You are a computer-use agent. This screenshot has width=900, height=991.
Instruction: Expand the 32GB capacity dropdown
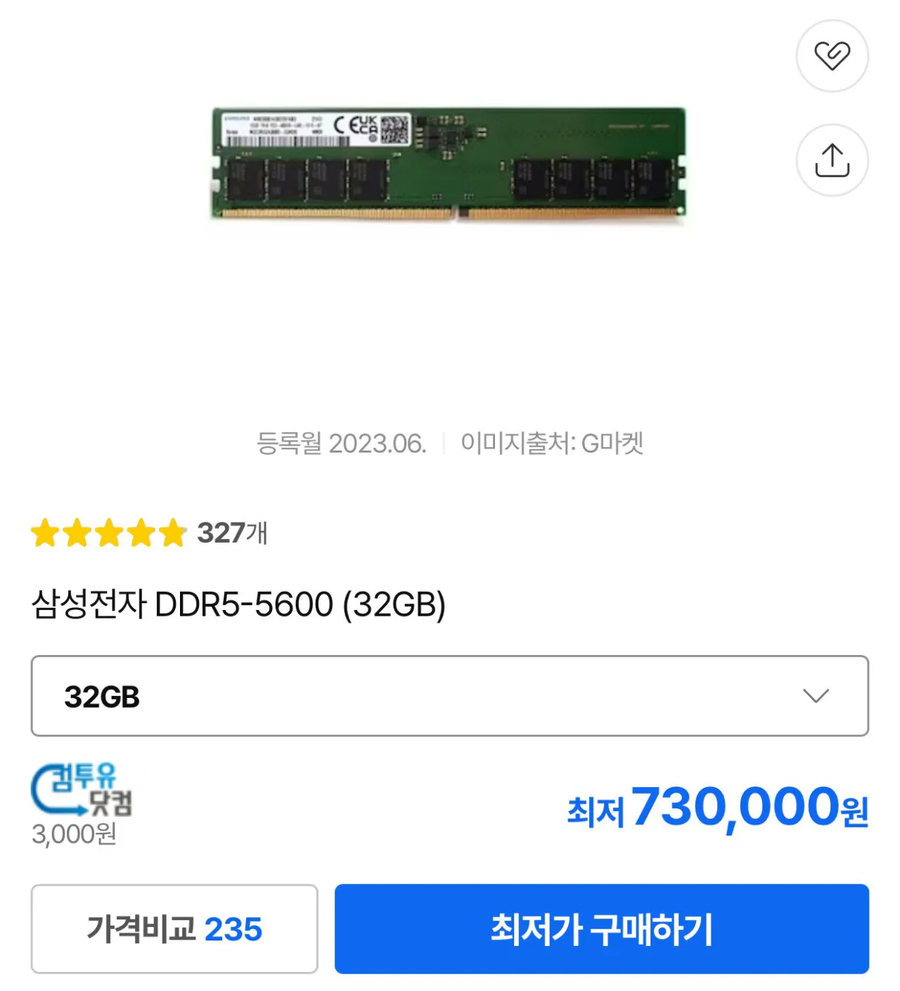tap(449, 696)
